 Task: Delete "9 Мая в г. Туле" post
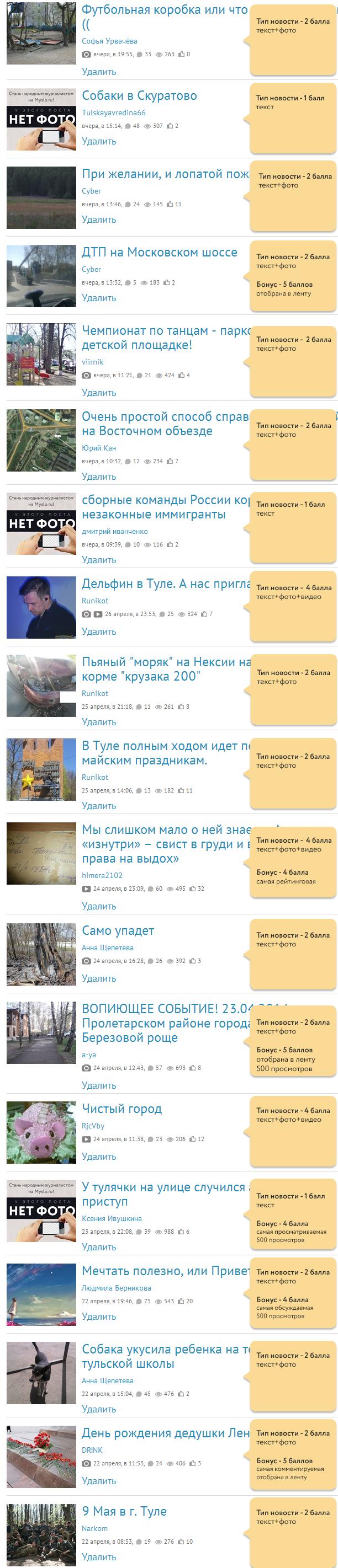(x=99, y=1556)
